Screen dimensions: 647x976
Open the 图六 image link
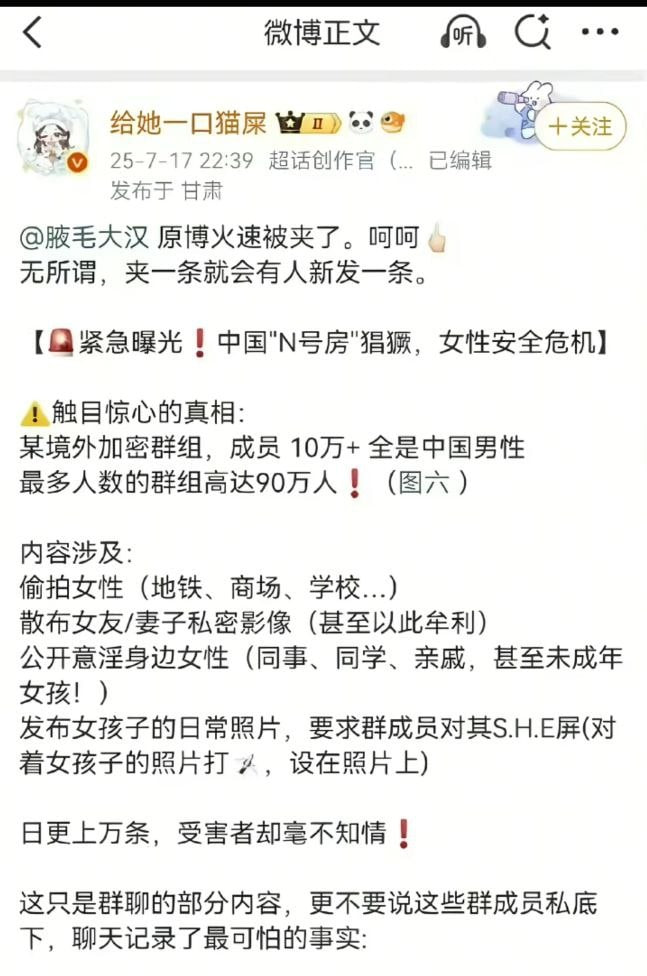coord(423,482)
